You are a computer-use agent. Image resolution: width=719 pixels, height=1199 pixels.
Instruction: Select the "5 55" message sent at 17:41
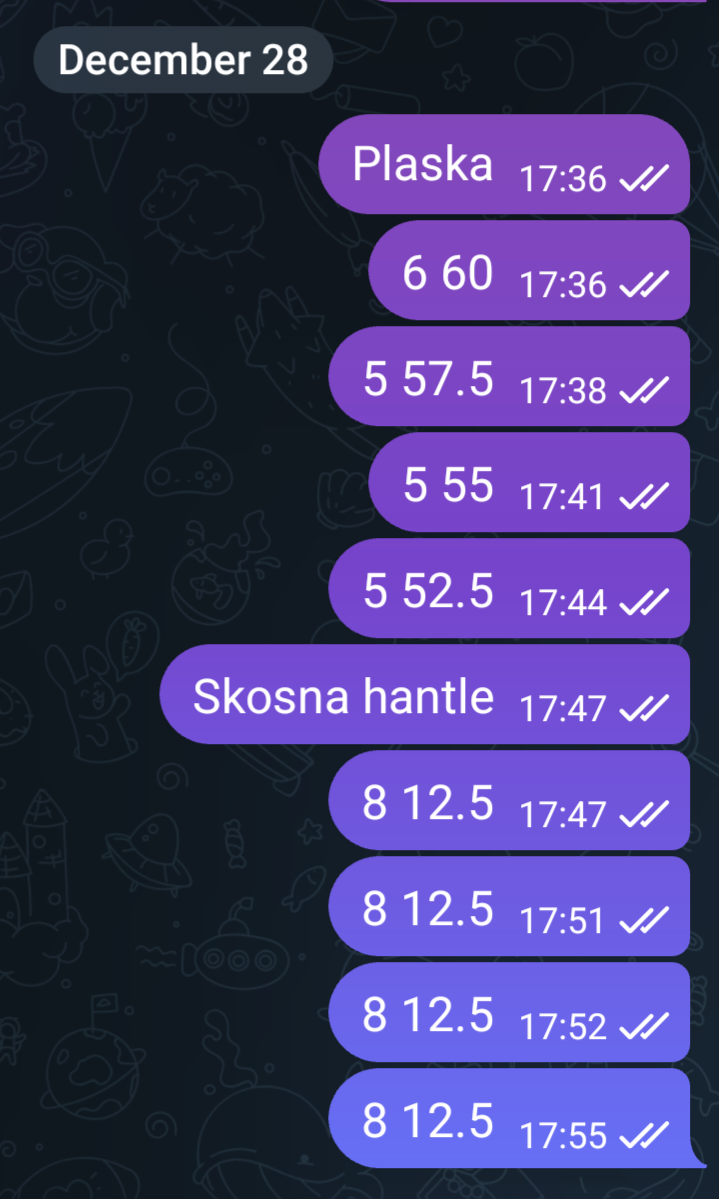pos(529,483)
